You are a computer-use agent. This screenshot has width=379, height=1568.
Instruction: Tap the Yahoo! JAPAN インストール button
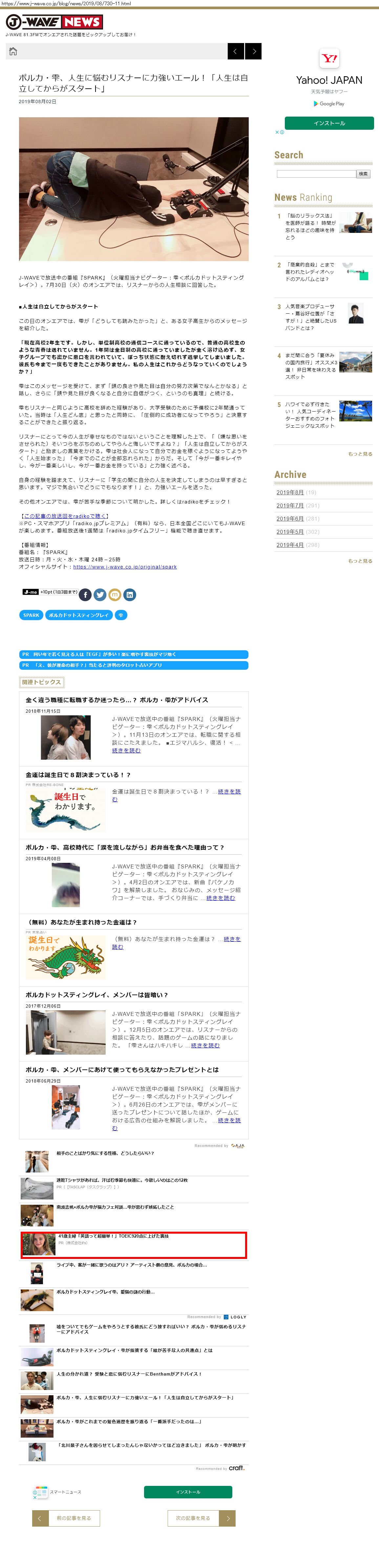click(329, 123)
